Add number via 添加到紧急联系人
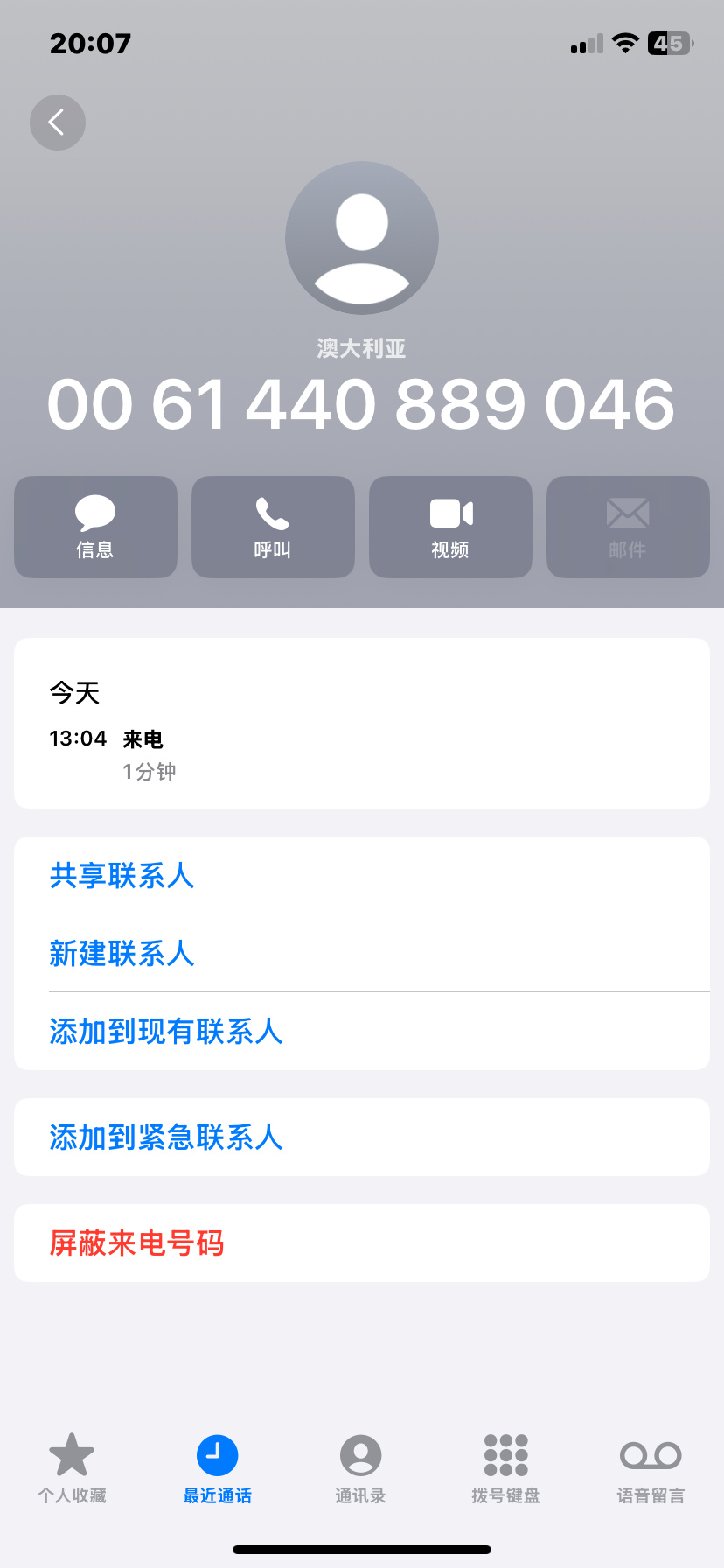This screenshot has height=1568, width=724. [166, 1137]
